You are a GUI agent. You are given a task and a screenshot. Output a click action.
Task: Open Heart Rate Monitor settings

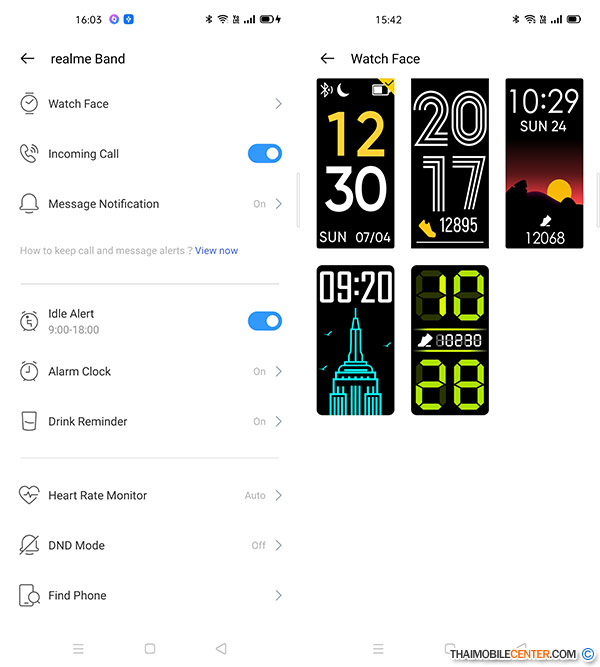click(150, 495)
